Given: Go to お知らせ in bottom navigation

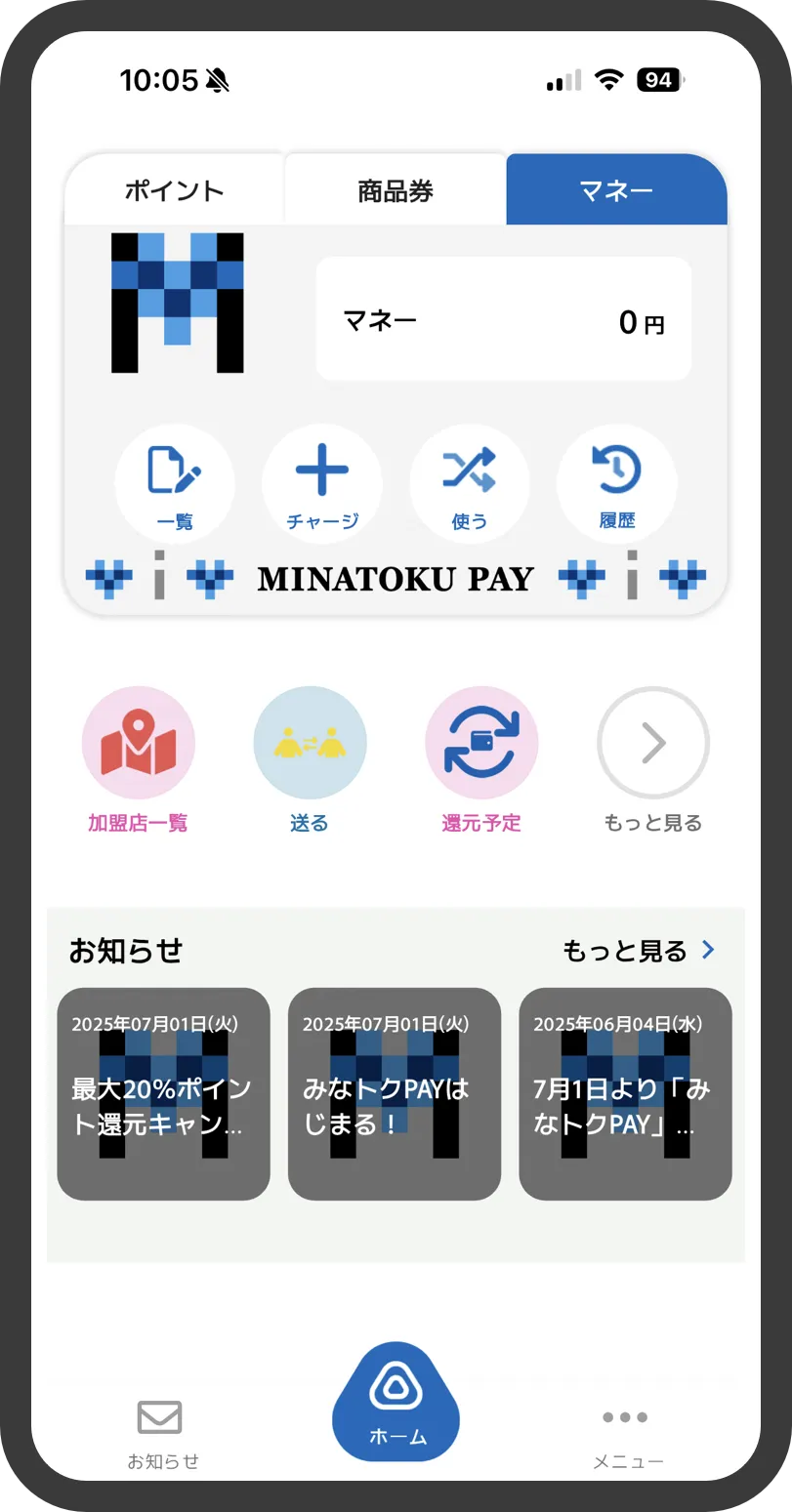Looking at the screenshot, I should [x=162, y=1433].
